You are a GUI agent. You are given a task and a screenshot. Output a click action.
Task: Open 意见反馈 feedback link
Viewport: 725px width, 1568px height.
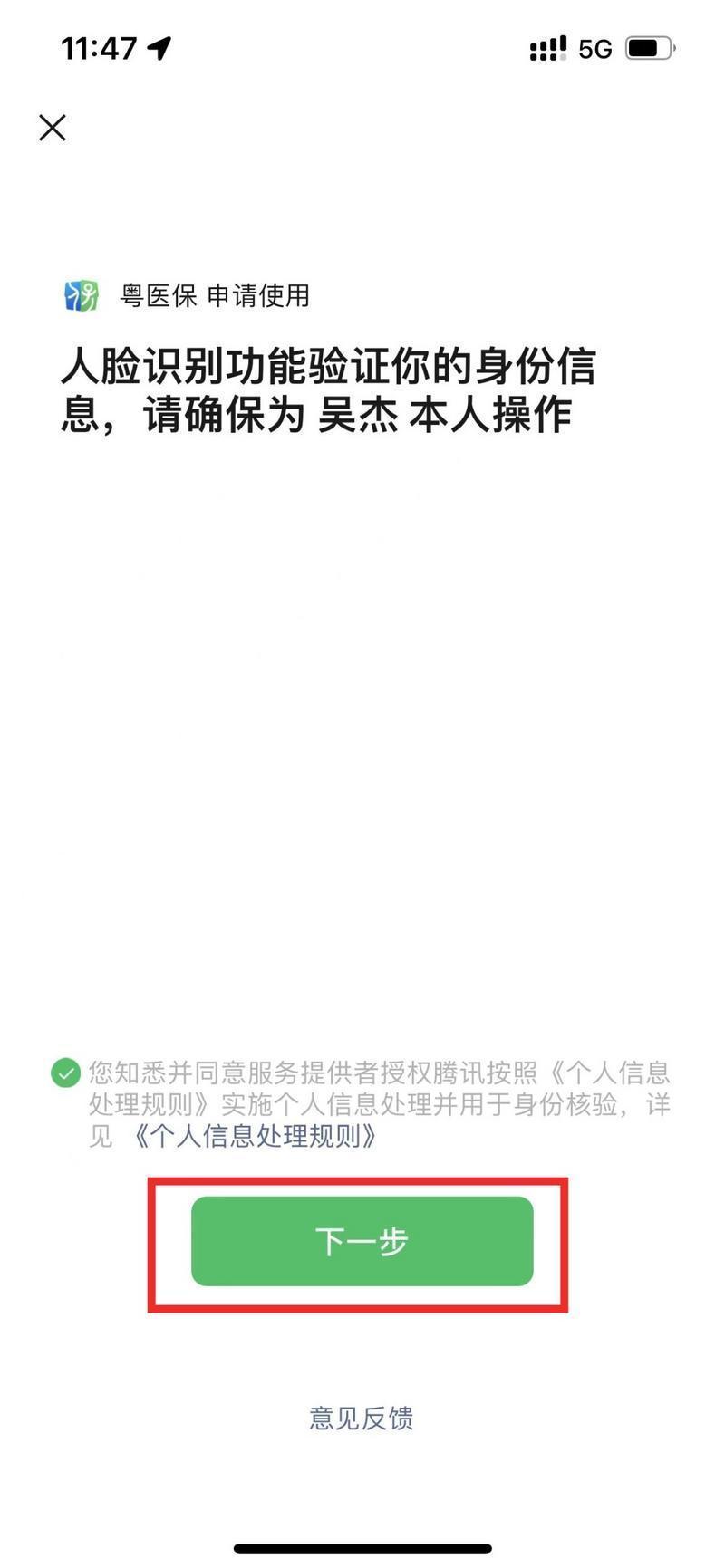click(362, 1418)
